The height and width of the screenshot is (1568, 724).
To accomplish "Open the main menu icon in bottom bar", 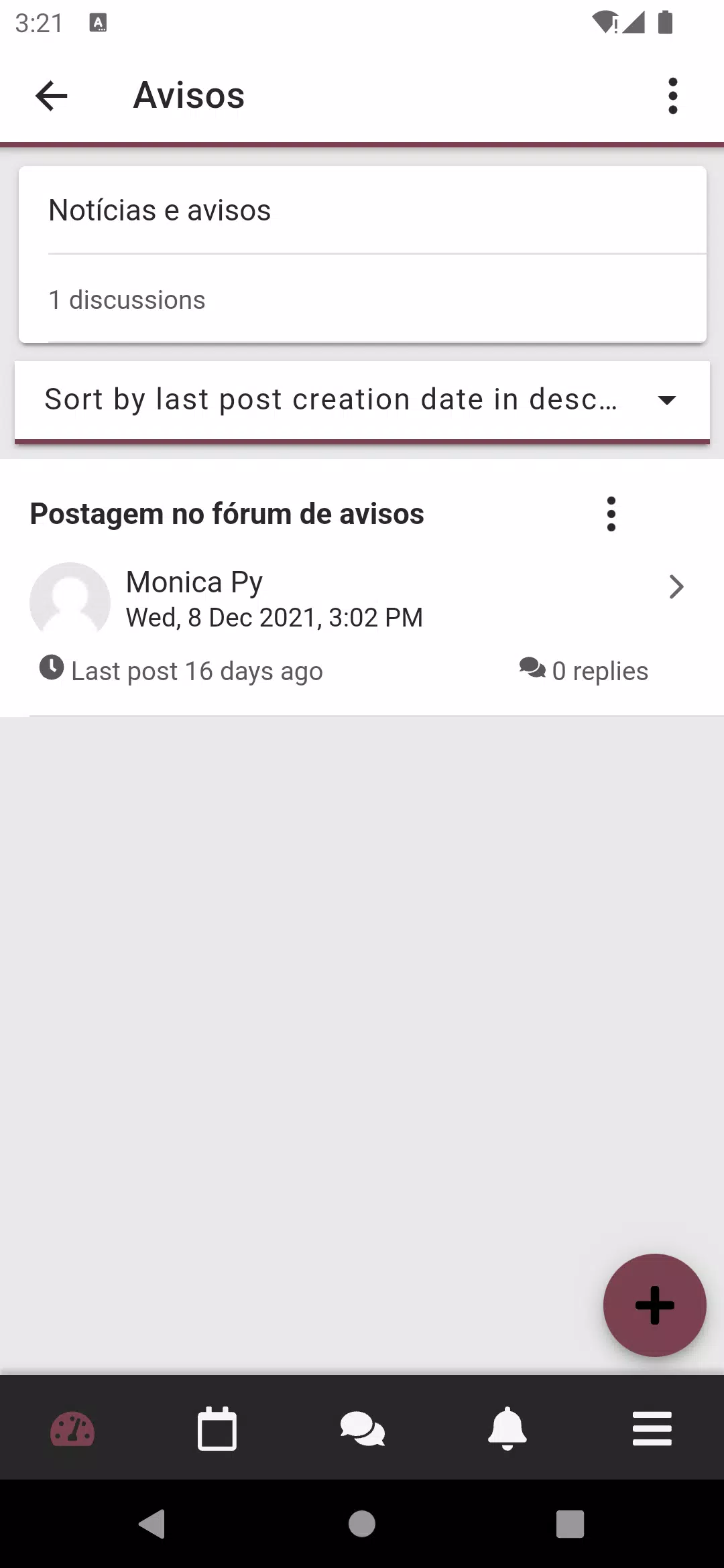I will pyautogui.click(x=652, y=1429).
